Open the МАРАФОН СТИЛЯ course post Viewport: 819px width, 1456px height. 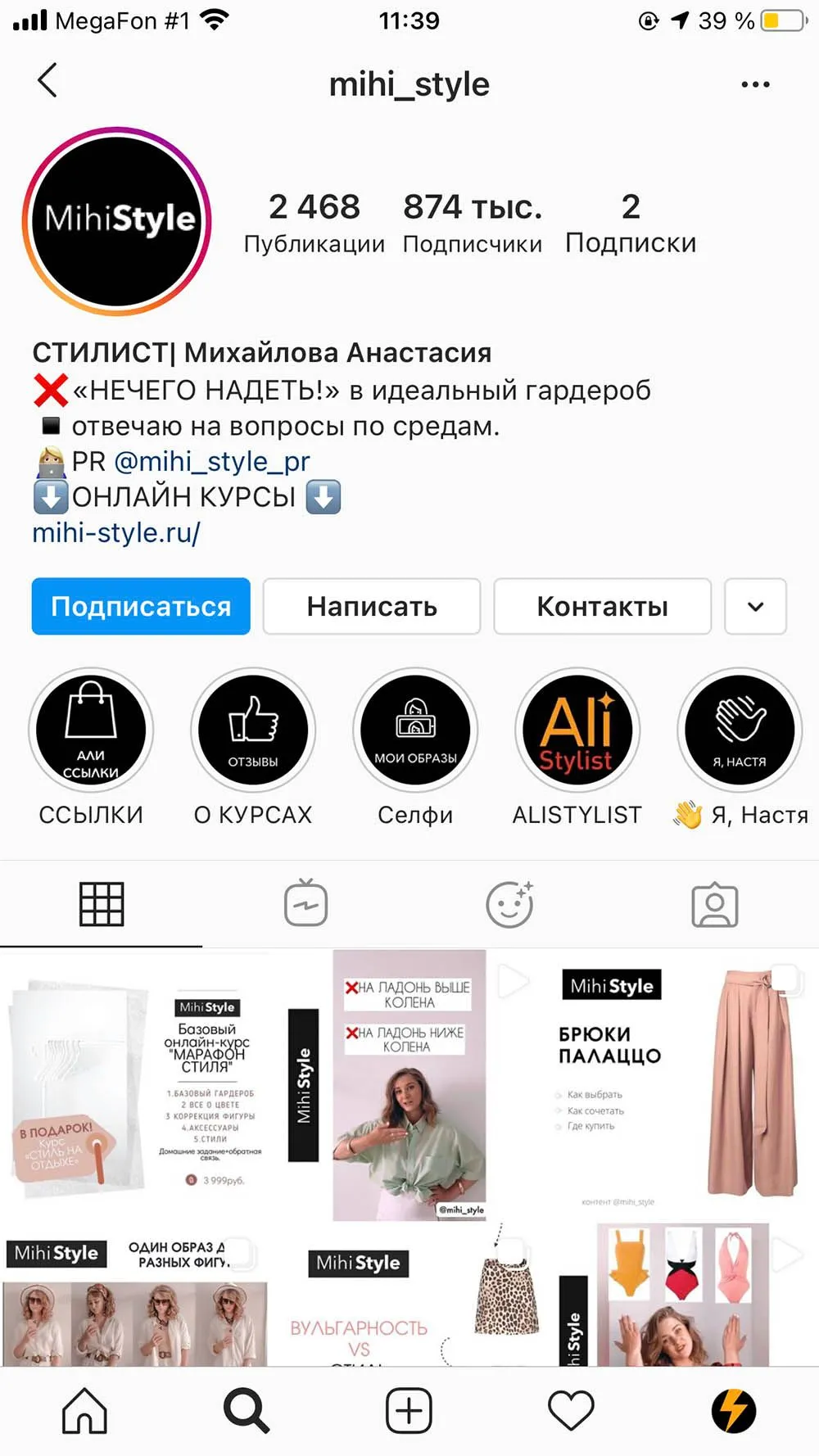click(x=134, y=1084)
